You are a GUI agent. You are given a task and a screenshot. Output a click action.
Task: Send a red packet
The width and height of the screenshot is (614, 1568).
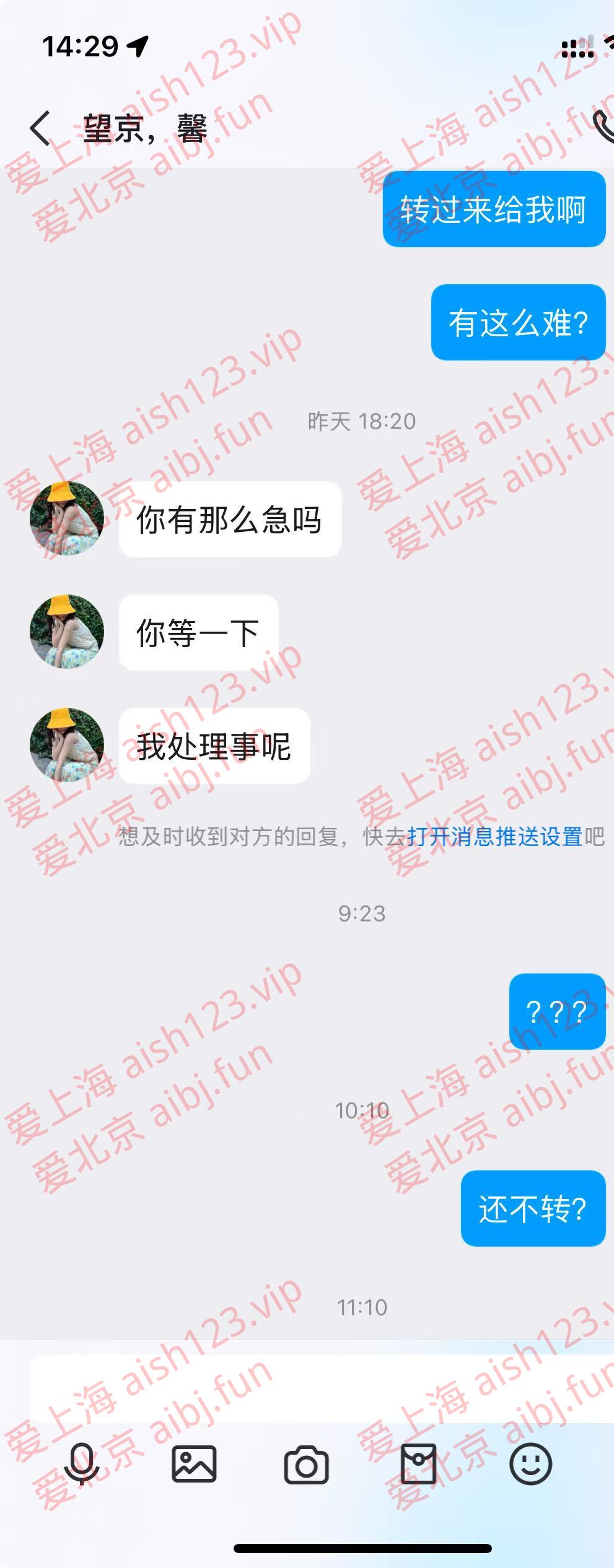(418, 1465)
